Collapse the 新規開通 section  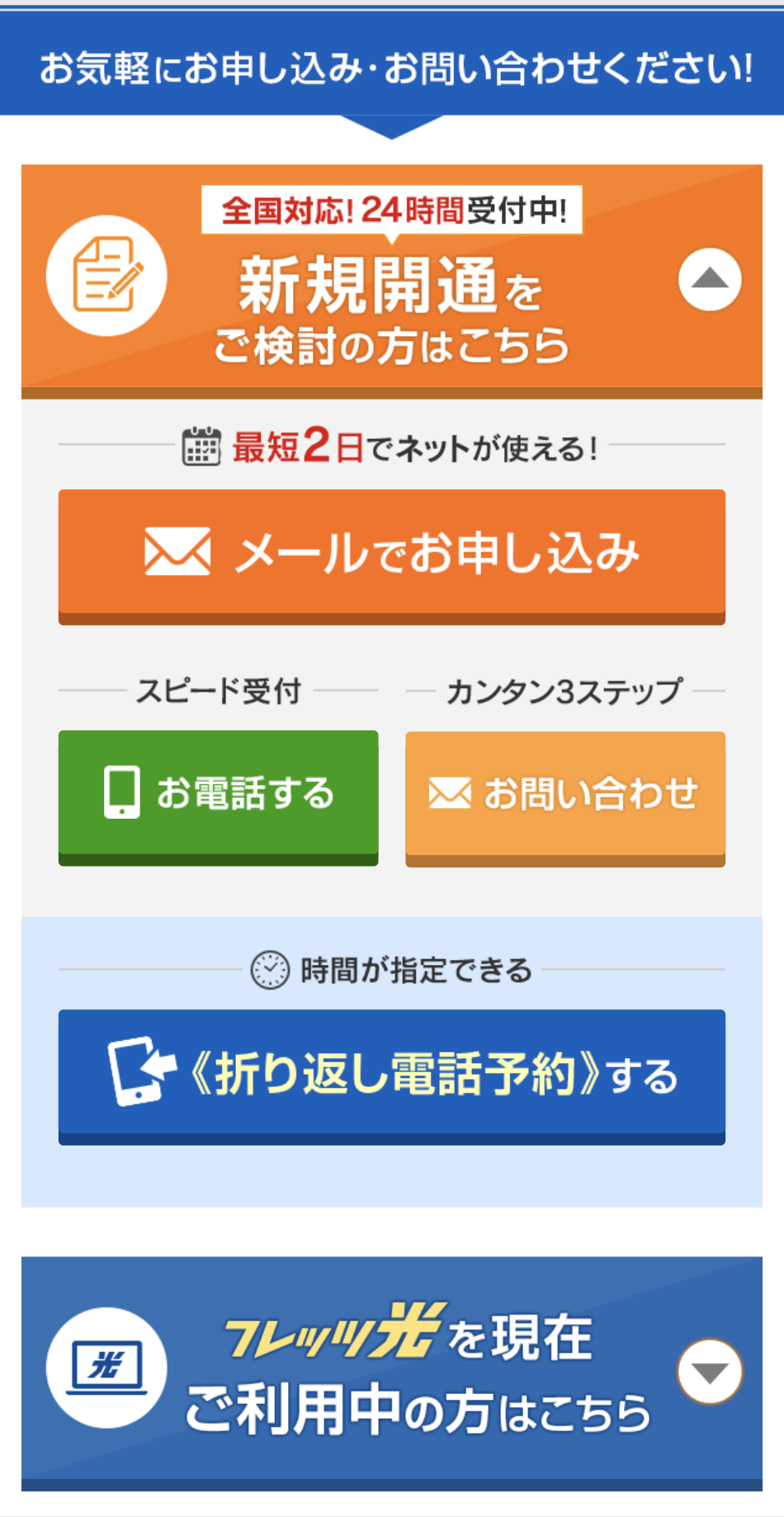710,279
